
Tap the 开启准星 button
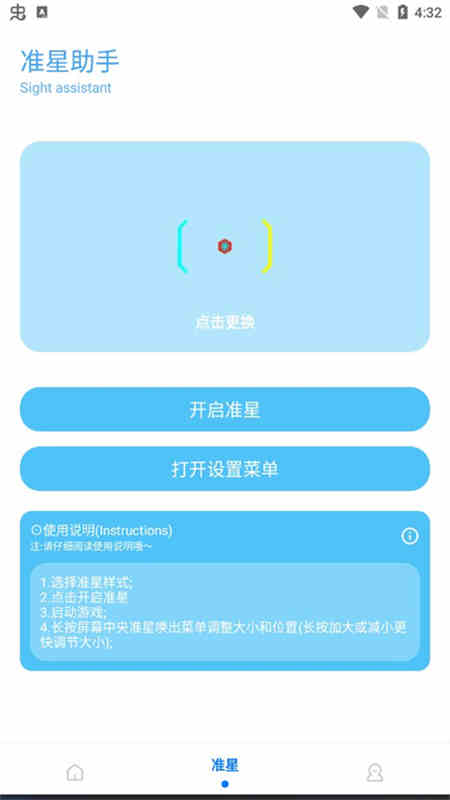pos(225,409)
